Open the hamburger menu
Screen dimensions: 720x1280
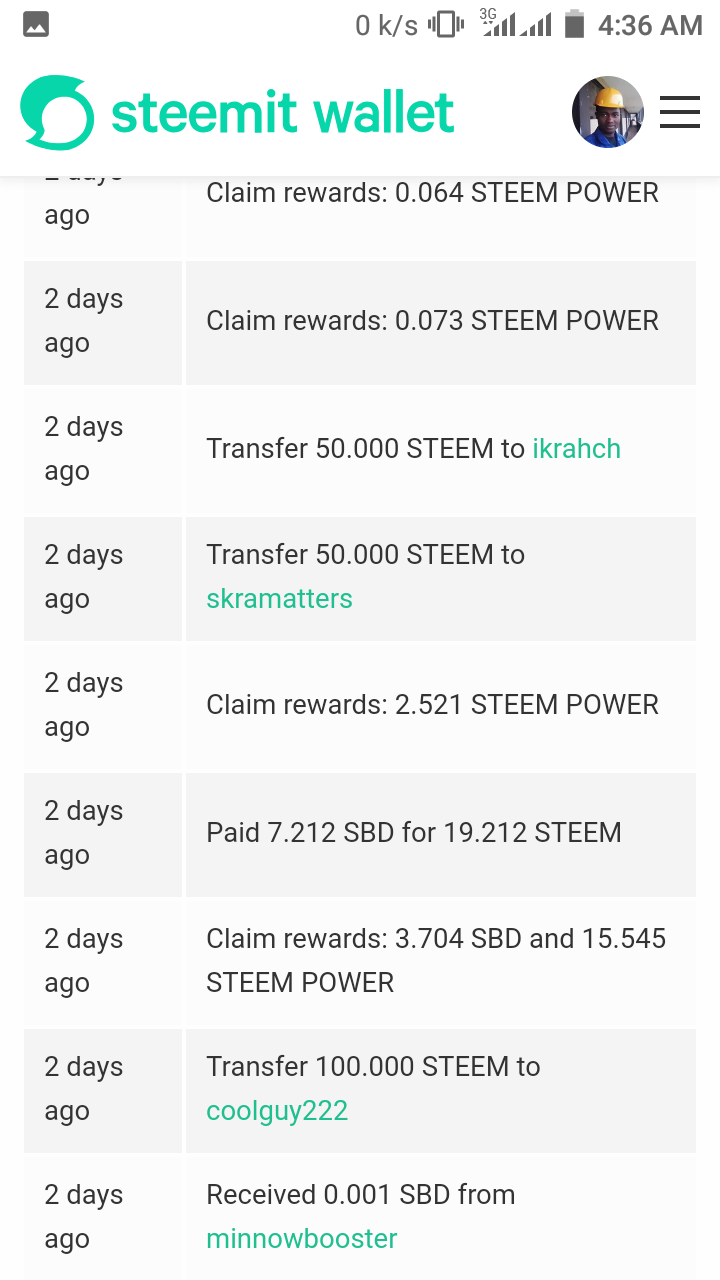click(679, 112)
